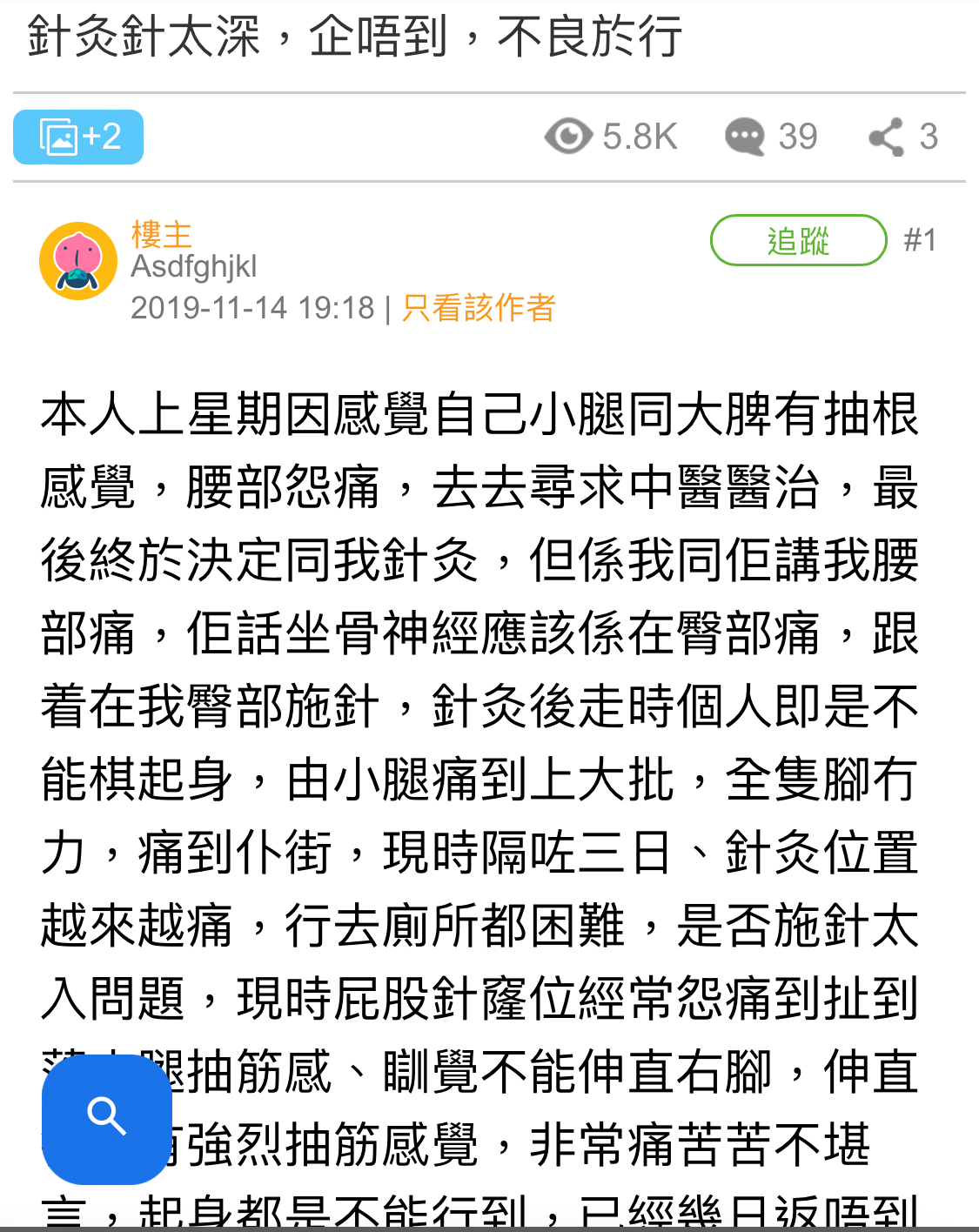Click the share count "3"
The height and width of the screenshot is (1232, 979).
pyautogui.click(x=928, y=136)
